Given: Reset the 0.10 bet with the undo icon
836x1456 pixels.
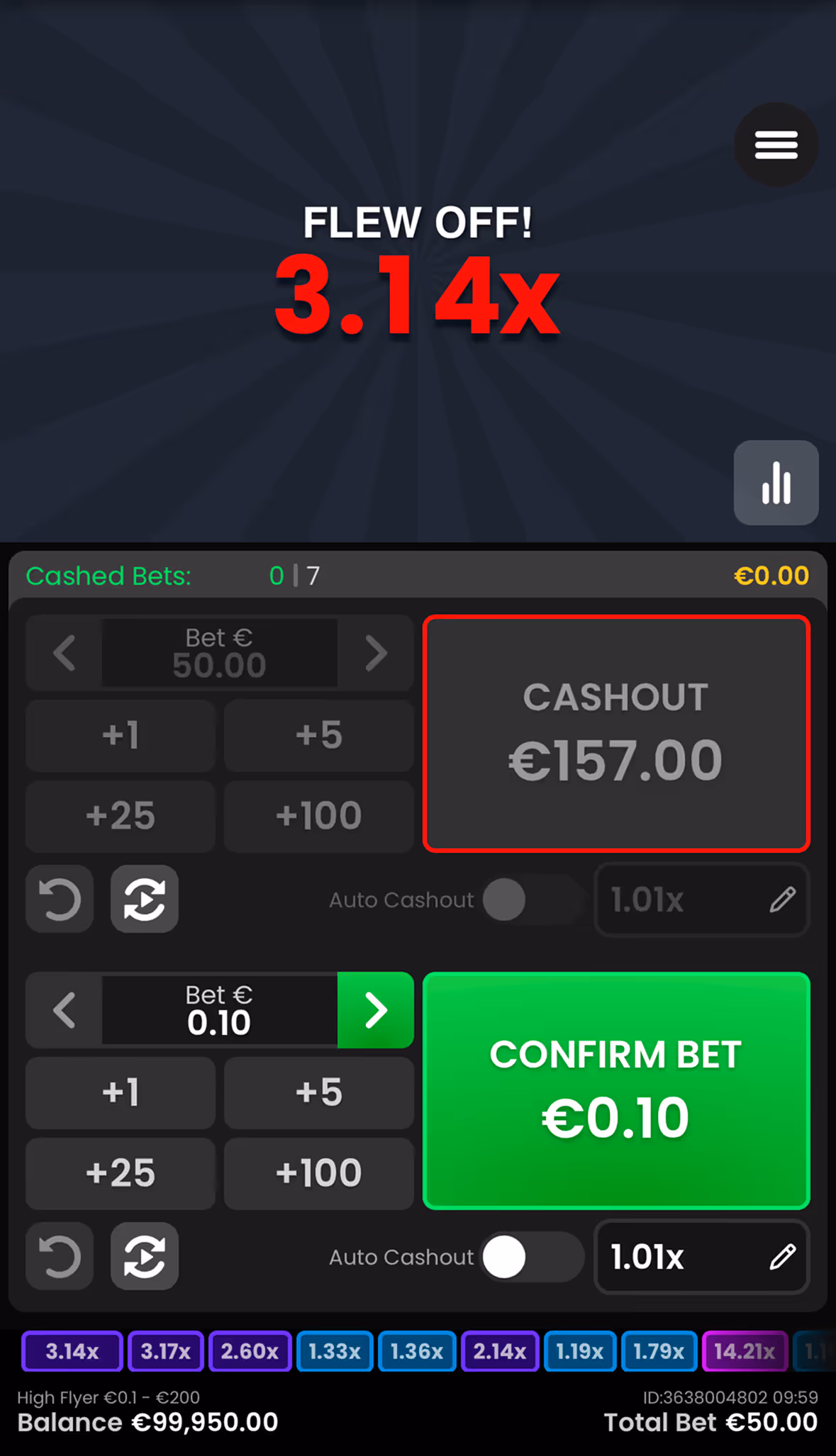Looking at the screenshot, I should pyautogui.click(x=60, y=1256).
